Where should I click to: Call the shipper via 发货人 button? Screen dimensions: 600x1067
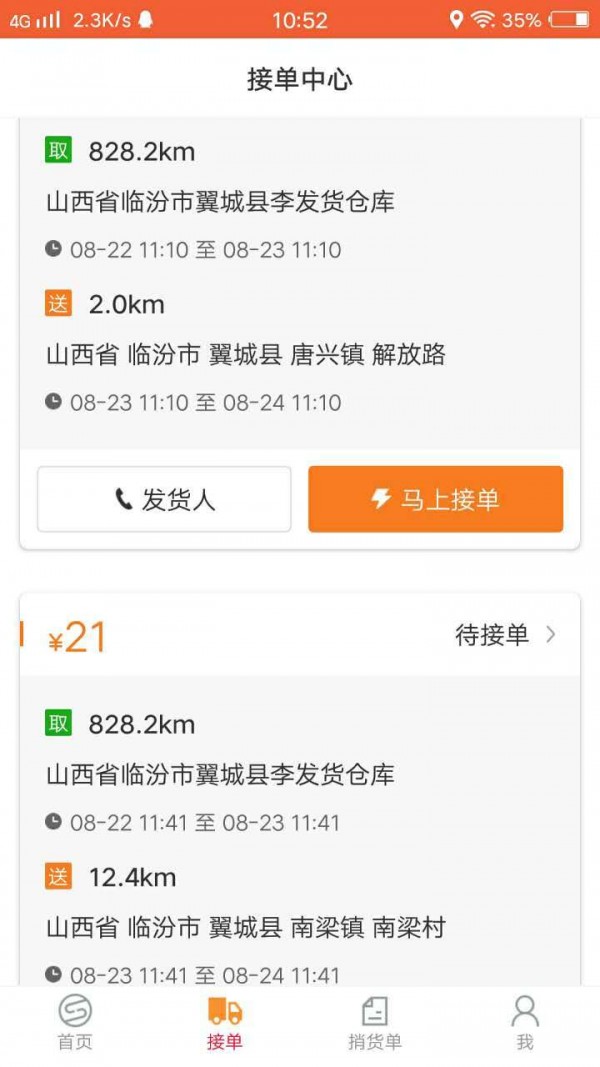tap(165, 499)
